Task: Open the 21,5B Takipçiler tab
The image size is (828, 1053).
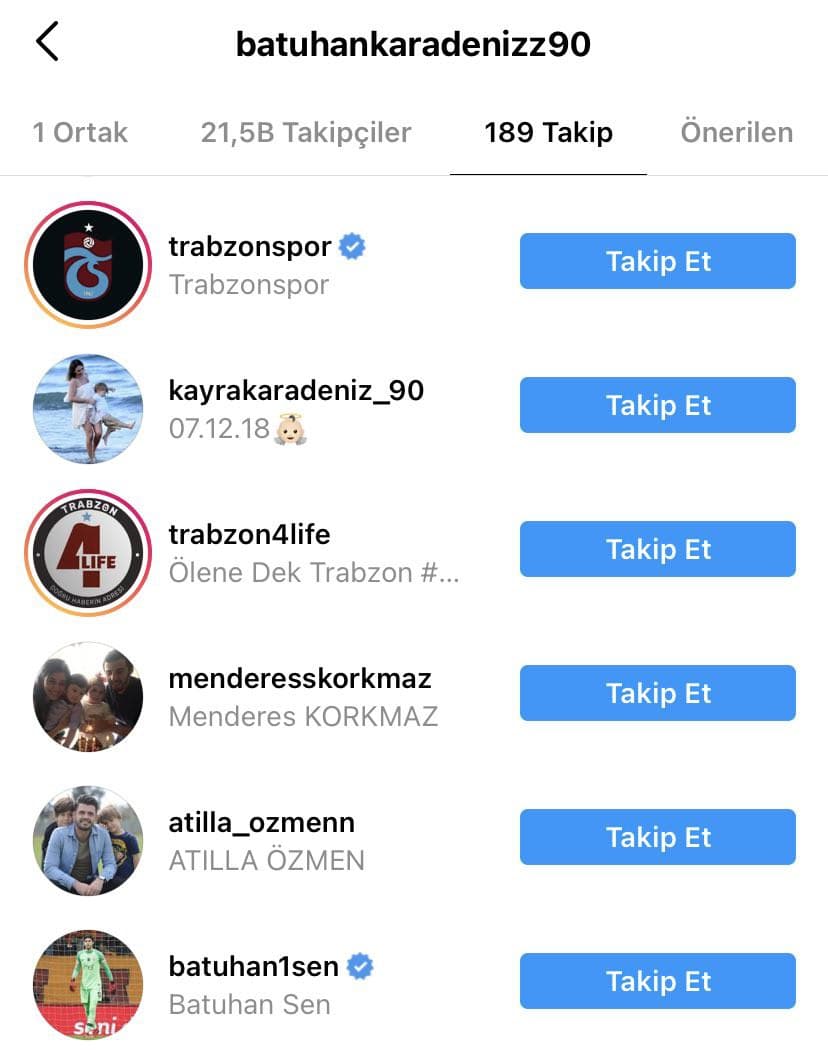Action: click(x=306, y=132)
